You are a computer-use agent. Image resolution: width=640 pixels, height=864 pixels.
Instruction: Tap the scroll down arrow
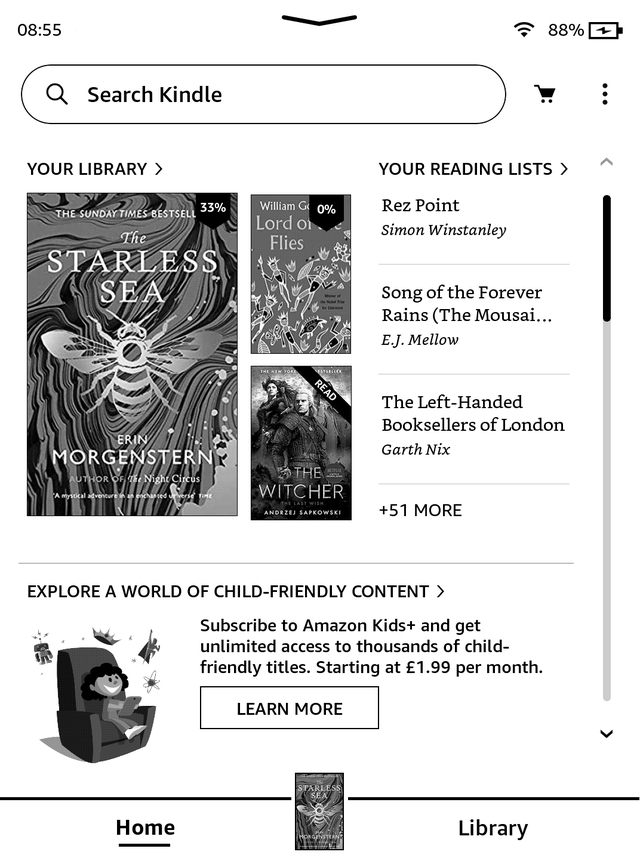[x=606, y=734]
